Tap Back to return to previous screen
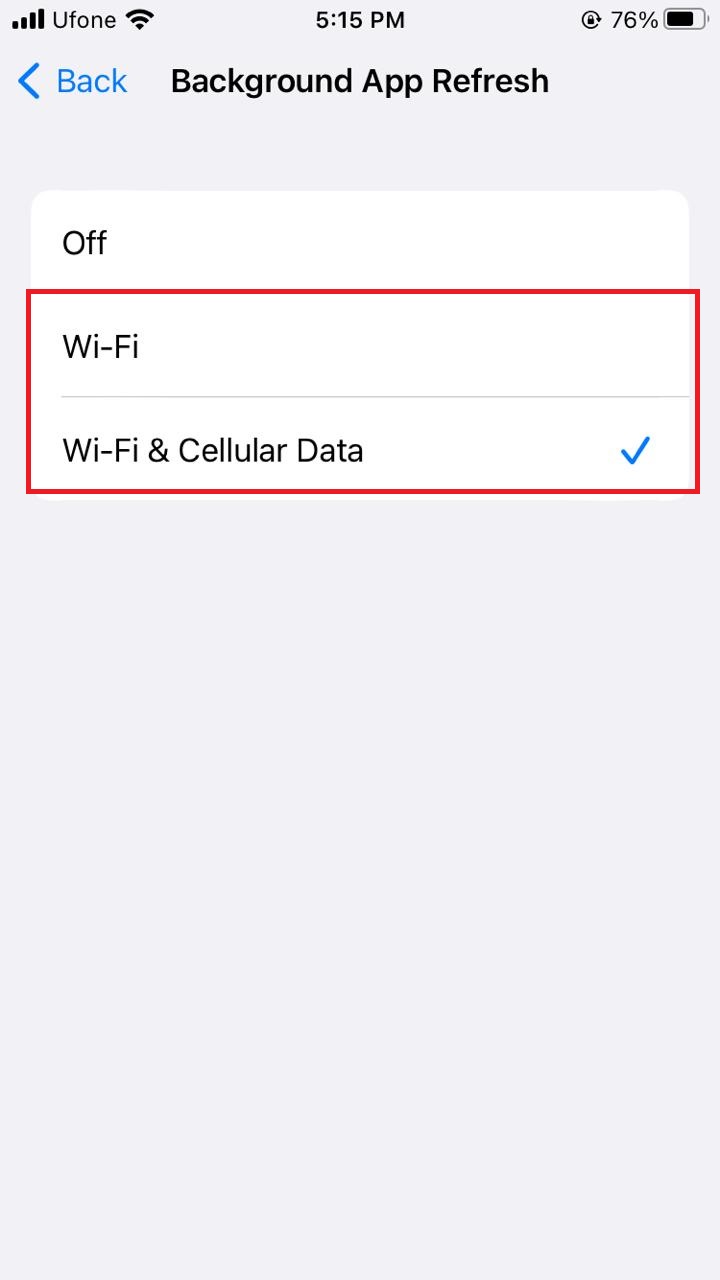Screen dimensions: 720x1280 click(x=70, y=81)
